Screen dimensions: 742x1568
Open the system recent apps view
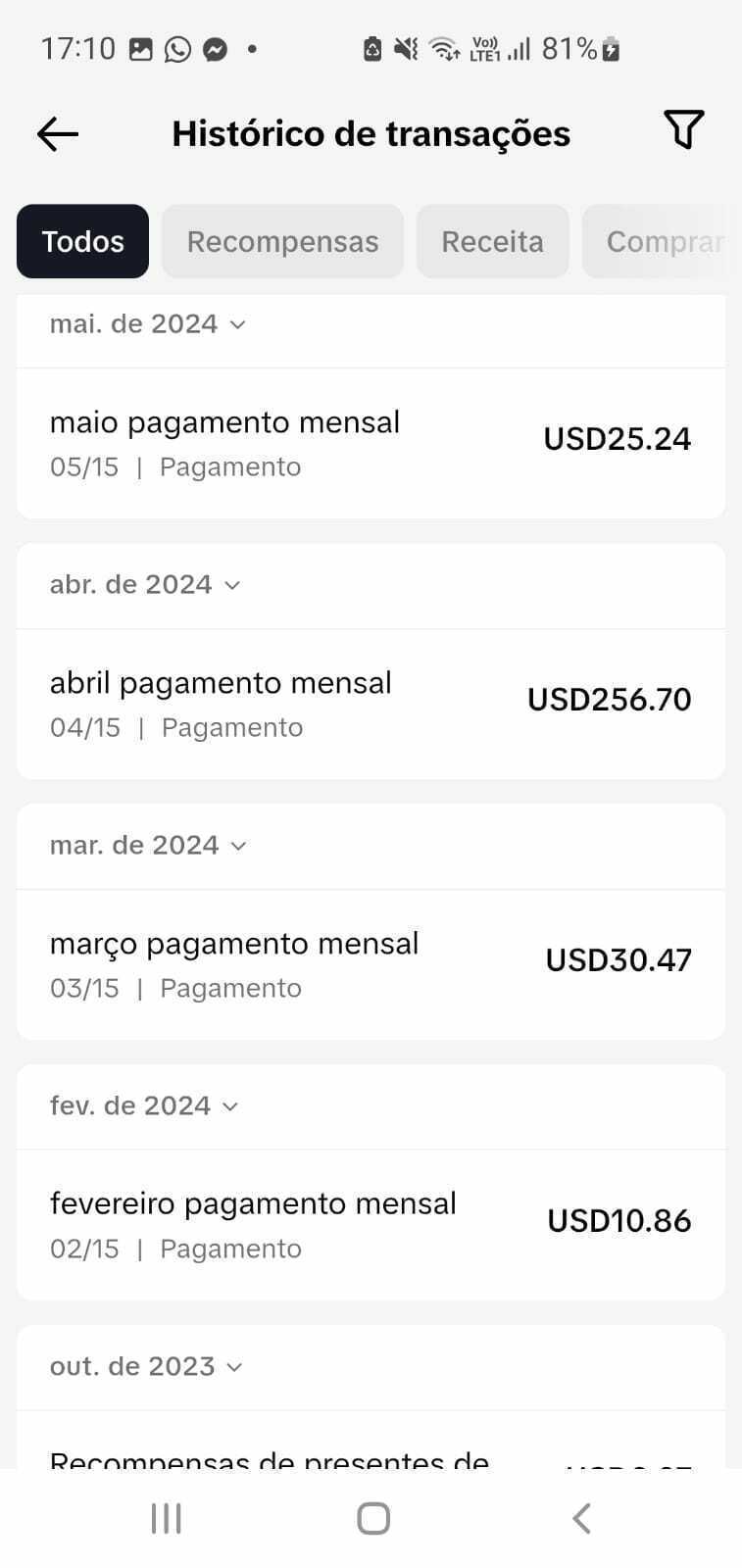tap(167, 1518)
